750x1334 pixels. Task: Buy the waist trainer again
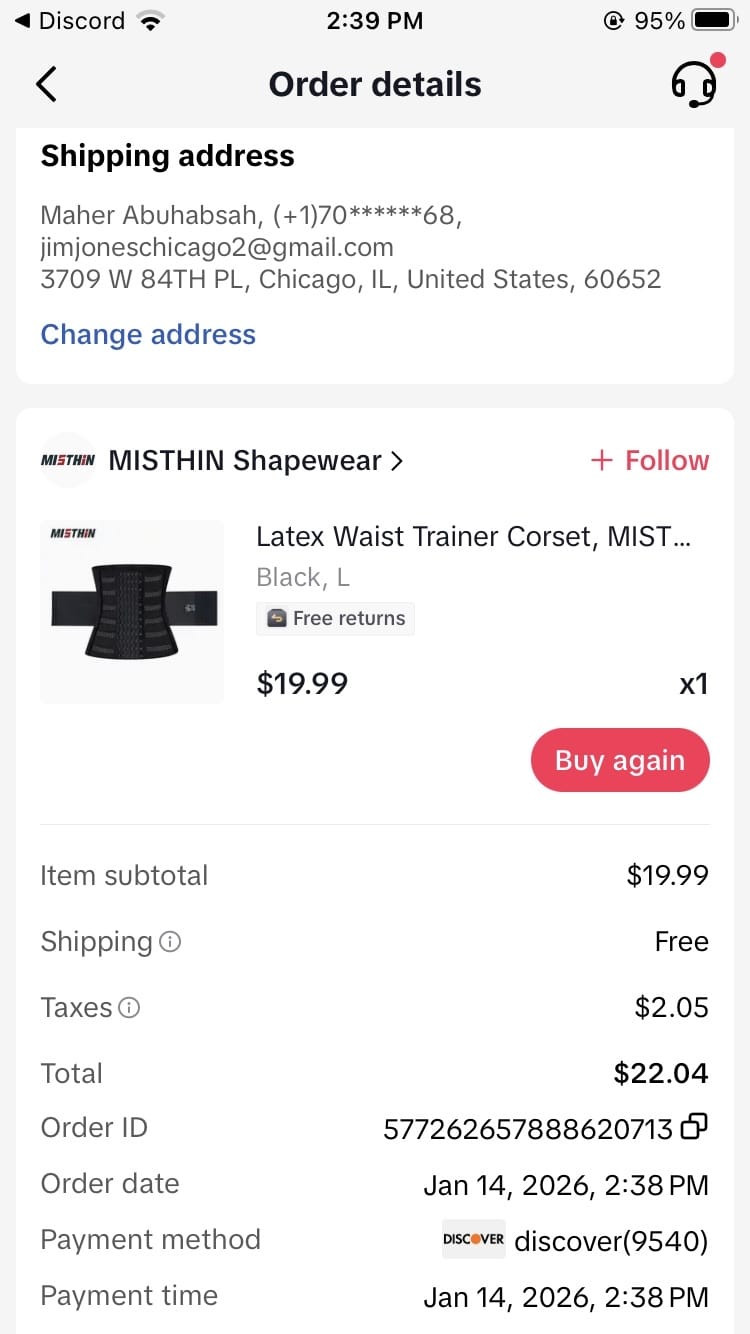pos(619,761)
